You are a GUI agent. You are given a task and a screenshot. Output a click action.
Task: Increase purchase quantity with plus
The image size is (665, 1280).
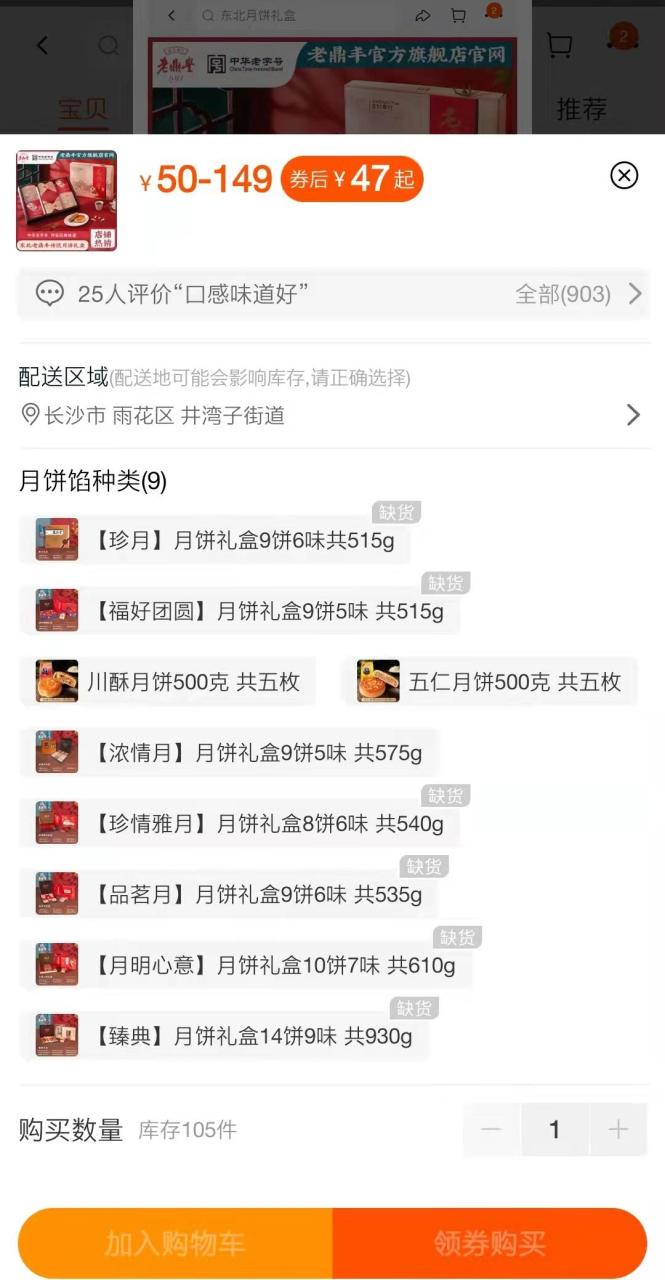click(618, 1130)
